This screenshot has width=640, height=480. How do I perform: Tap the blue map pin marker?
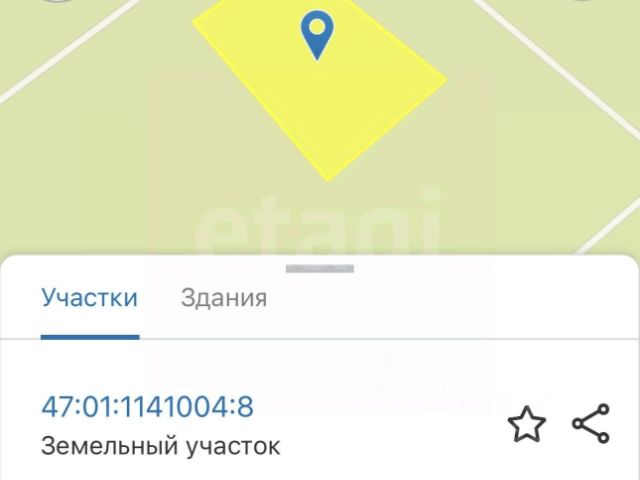pyautogui.click(x=317, y=35)
